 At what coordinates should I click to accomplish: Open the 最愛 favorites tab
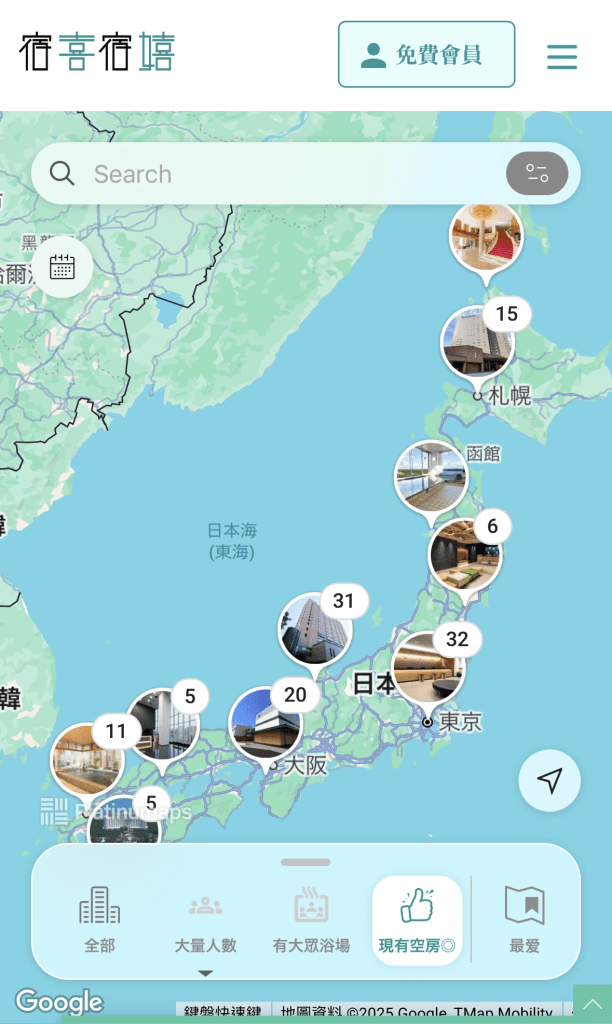(524, 918)
